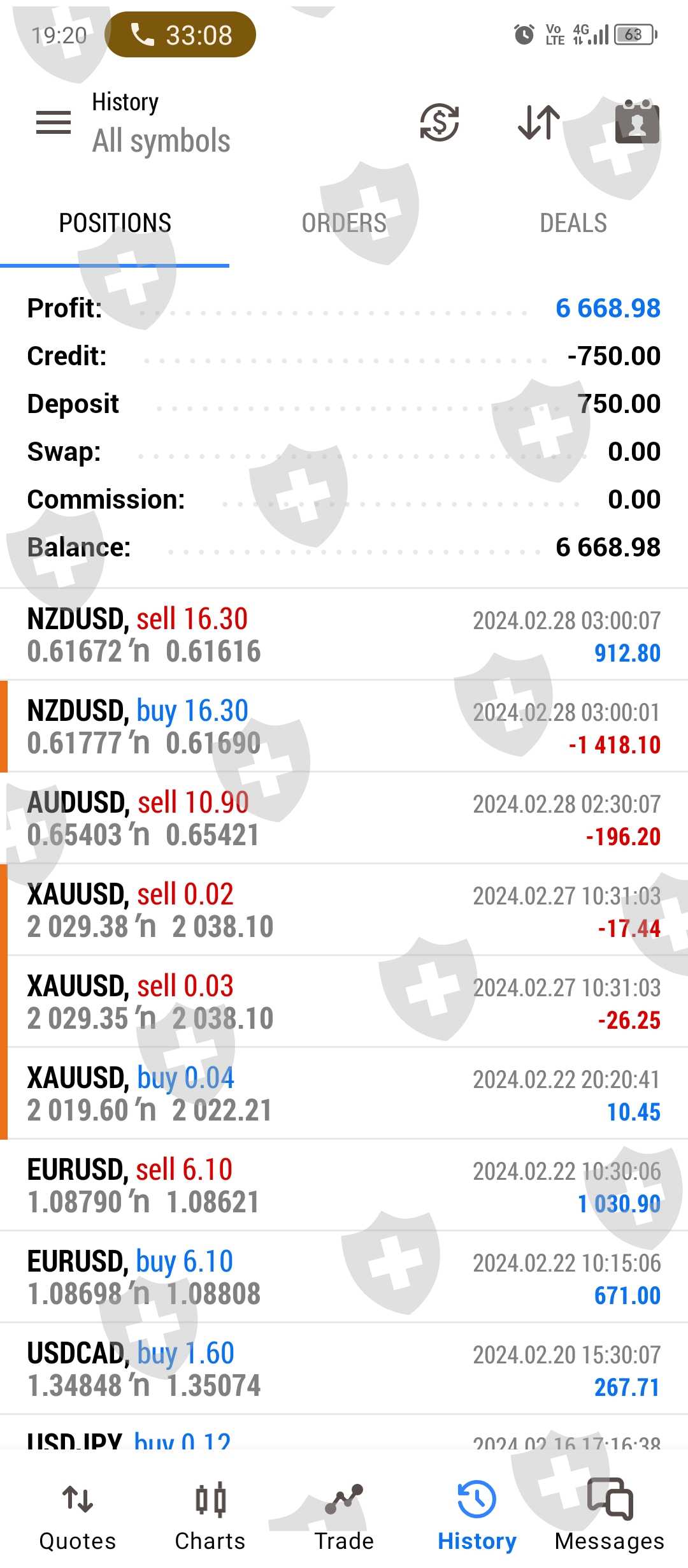The height and width of the screenshot is (1568, 688).
Task: Open XAUUSD sell 0.02 position
Action: (x=344, y=910)
